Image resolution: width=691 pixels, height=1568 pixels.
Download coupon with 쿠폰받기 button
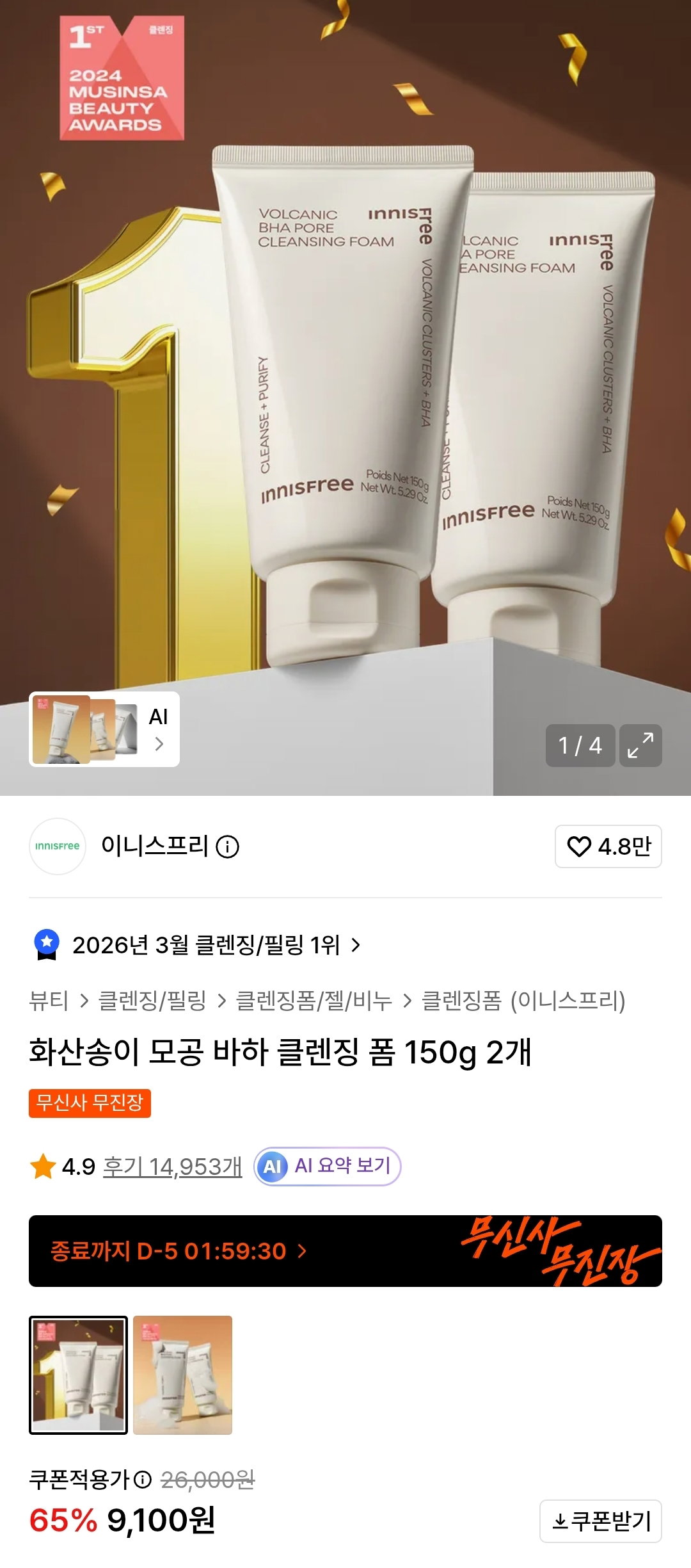(601, 1521)
